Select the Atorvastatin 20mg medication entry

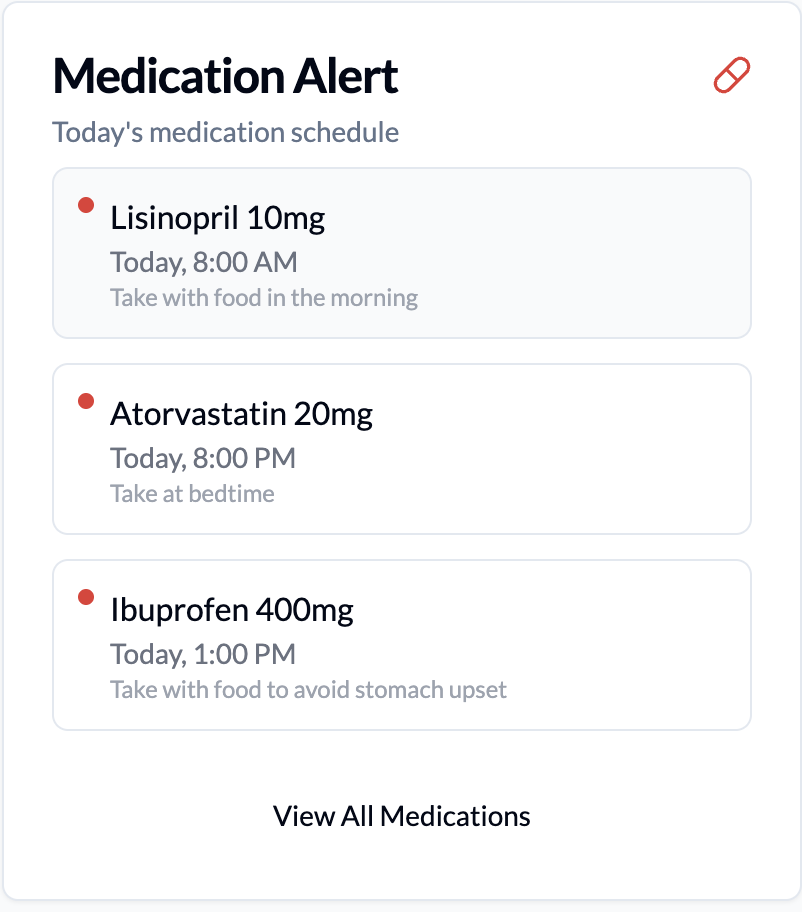click(400, 449)
